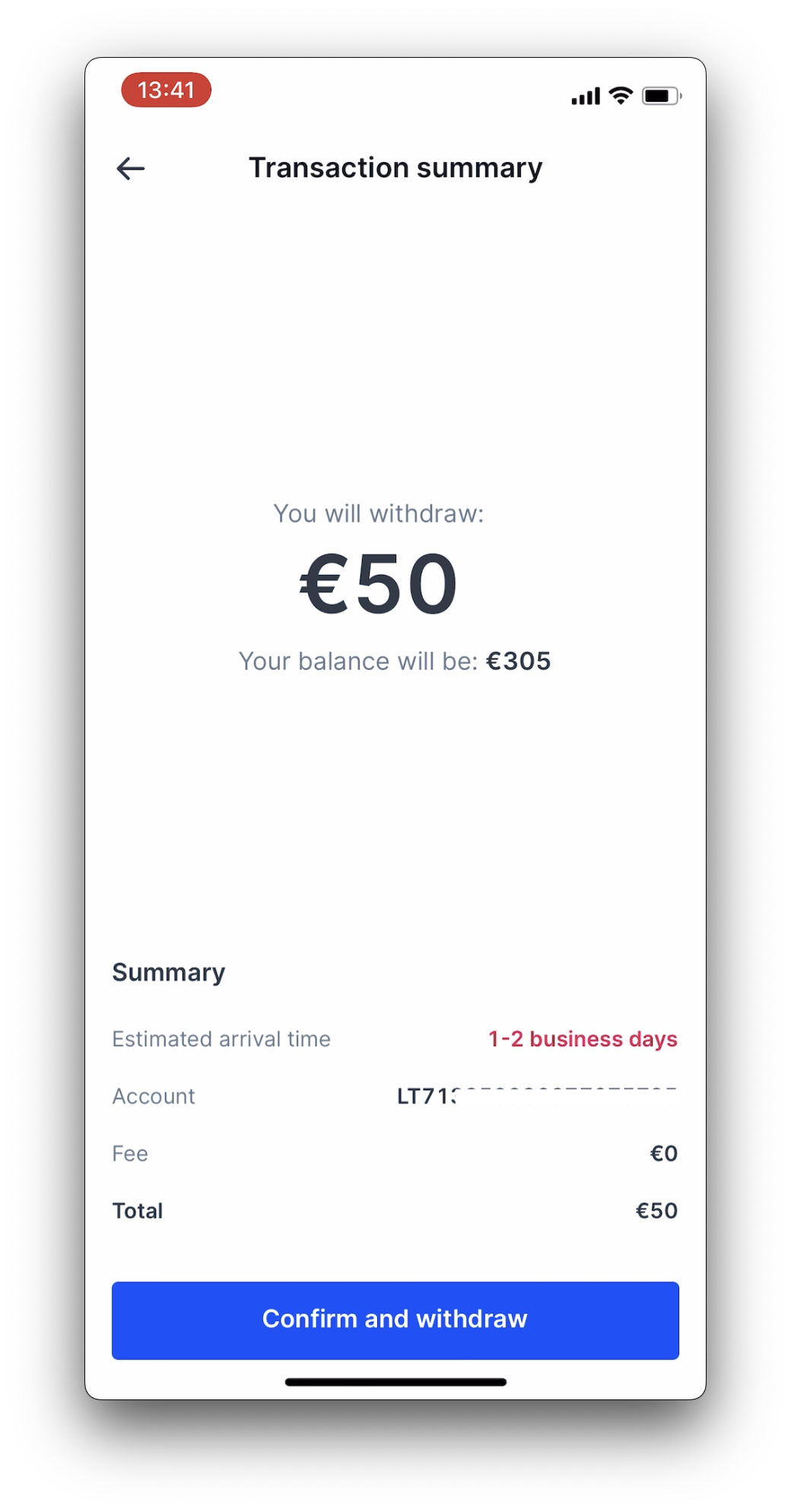
Task: Select the withdrawal amount €50
Action: (378, 582)
